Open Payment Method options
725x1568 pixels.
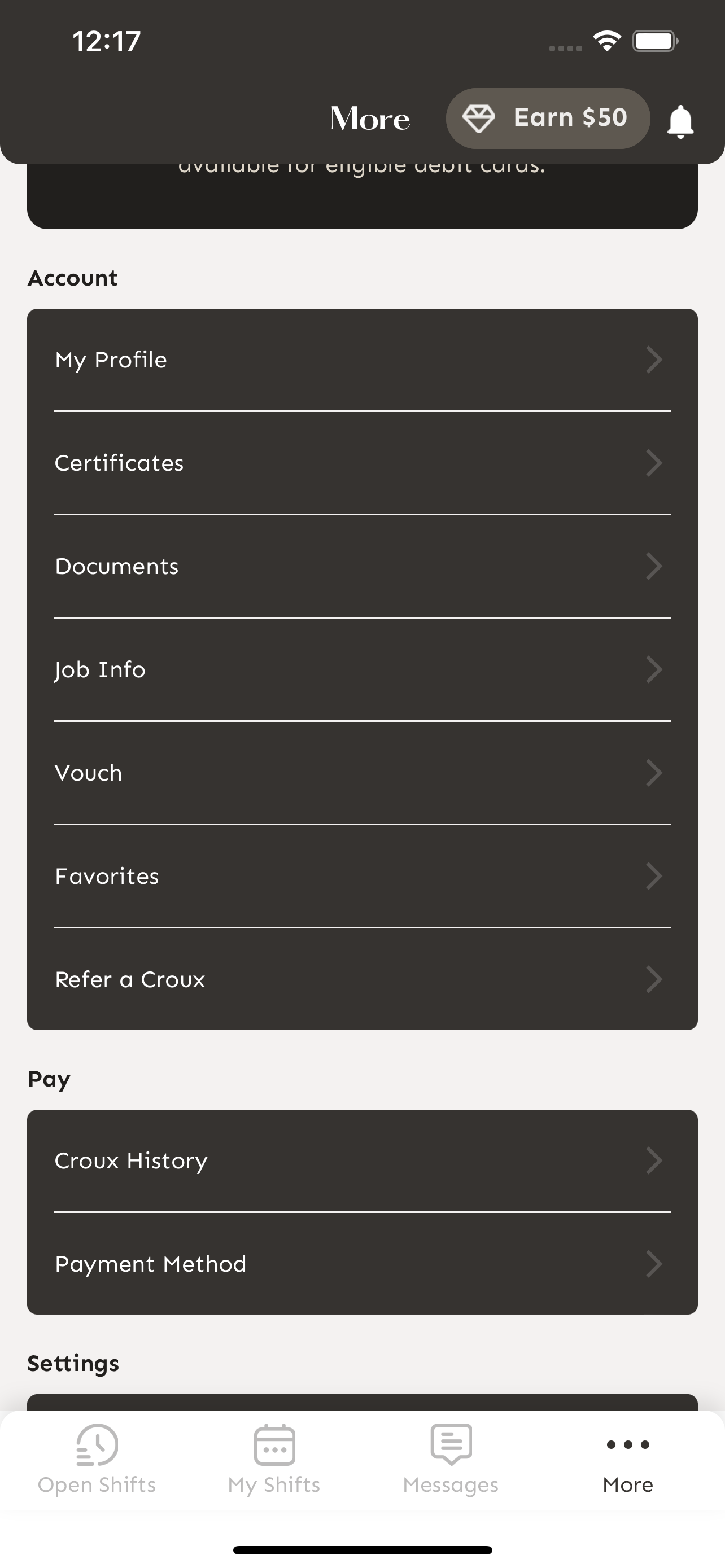362,1264
